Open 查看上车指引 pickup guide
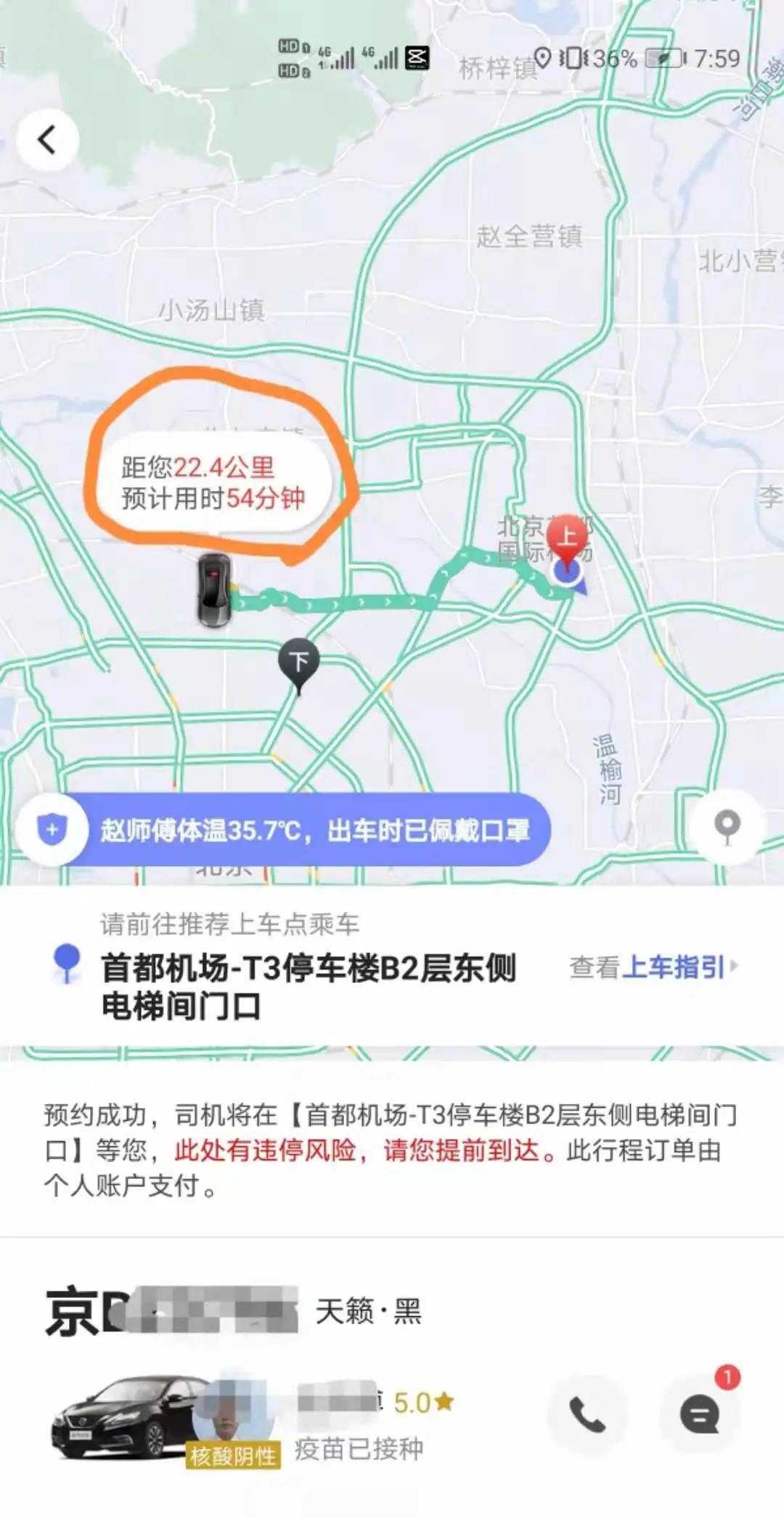784x1518 pixels. coord(653,967)
